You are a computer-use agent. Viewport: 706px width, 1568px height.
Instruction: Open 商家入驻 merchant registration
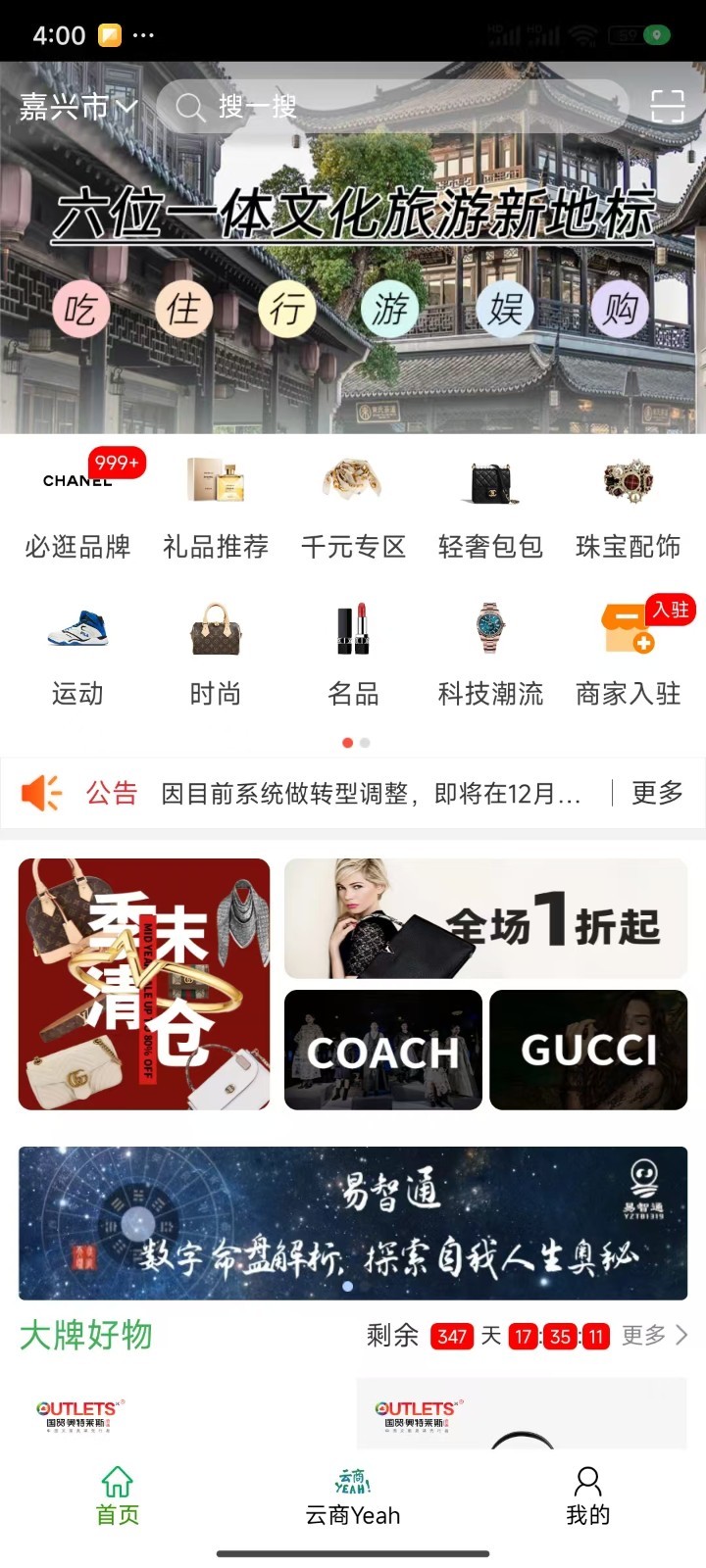click(x=628, y=653)
